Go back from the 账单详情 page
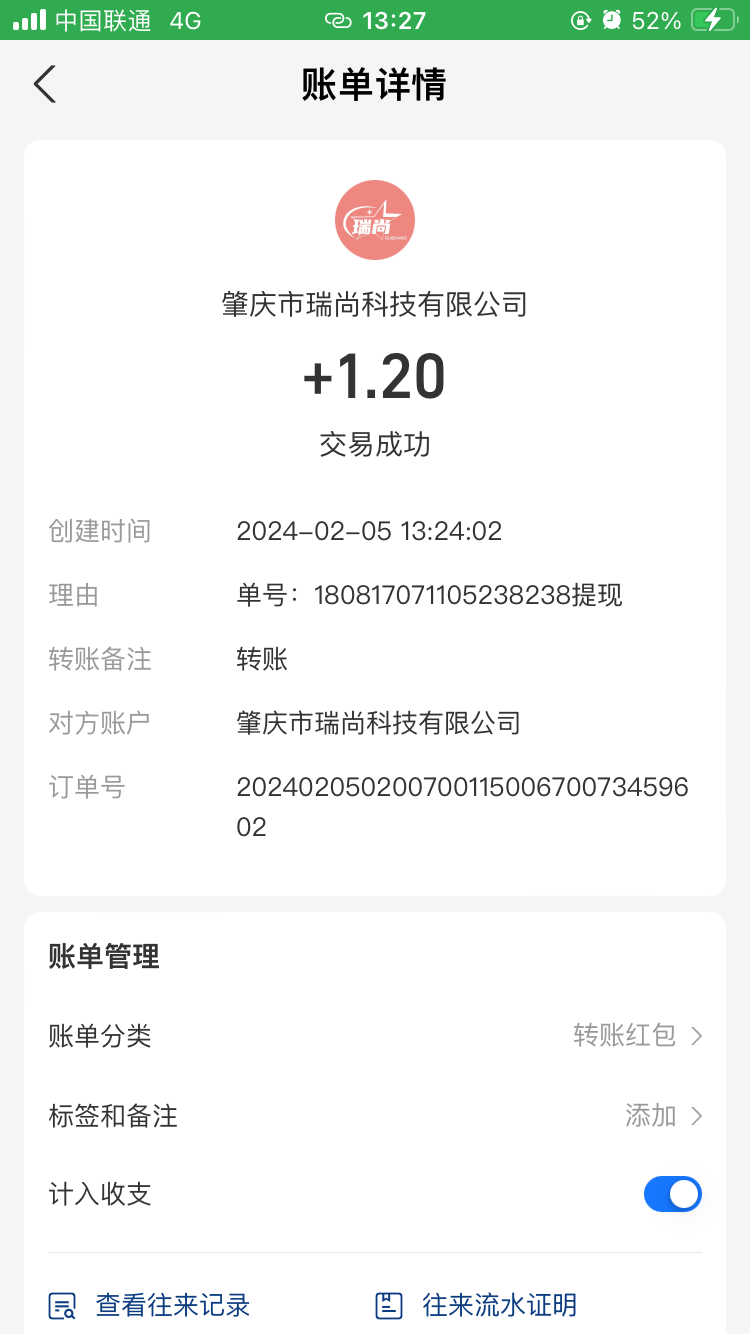This screenshot has height=1334, width=750. point(45,84)
